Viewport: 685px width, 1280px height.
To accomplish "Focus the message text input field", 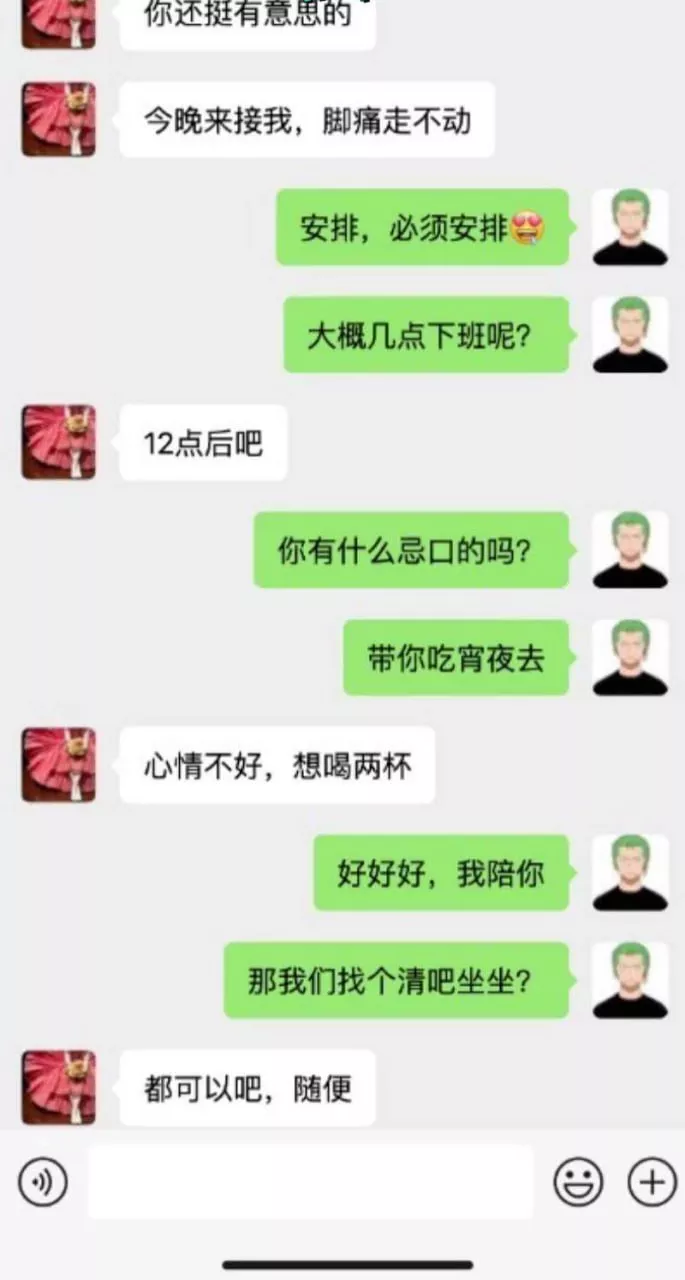I will (310, 1183).
